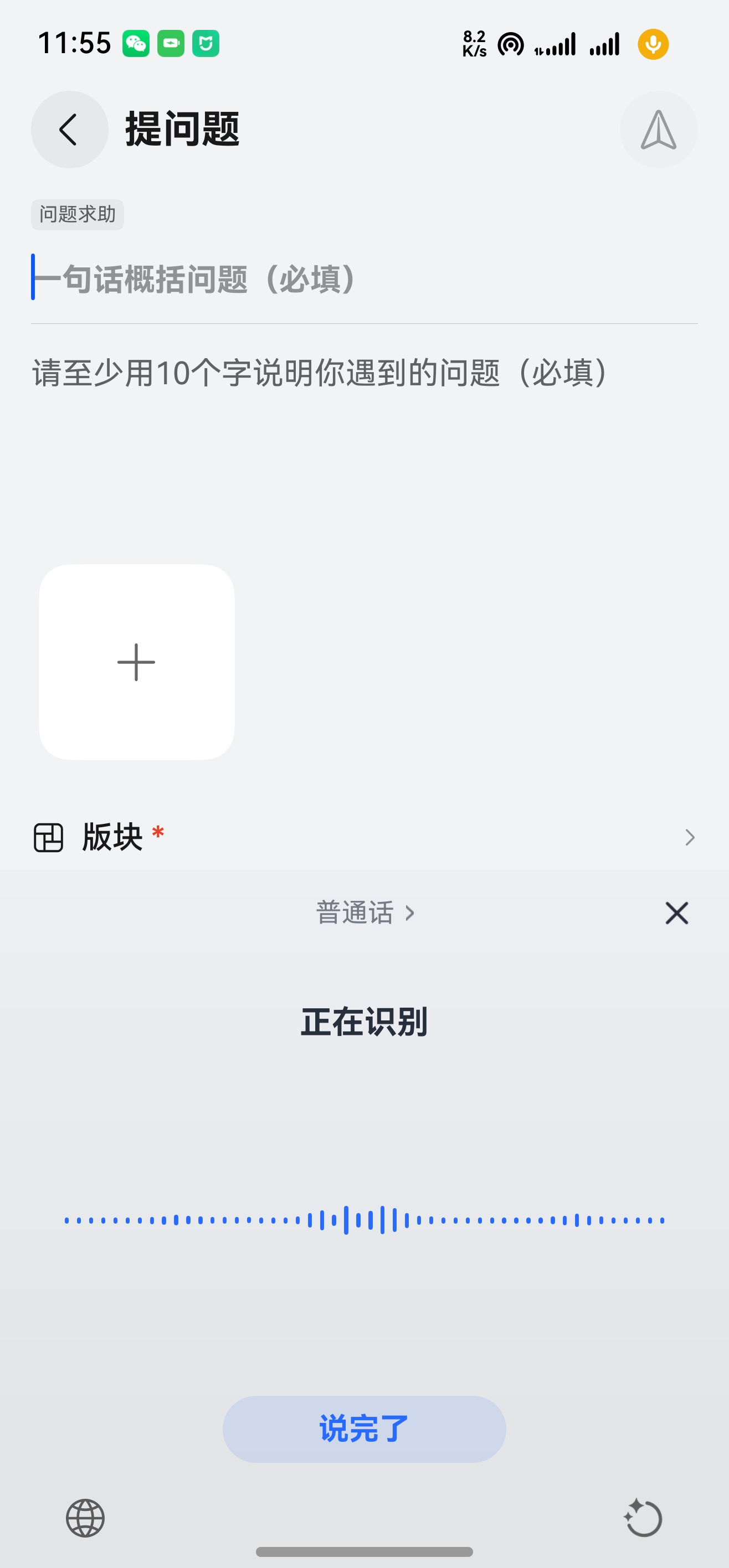
Task: Tap 正在识别 status text
Action: [363, 1022]
